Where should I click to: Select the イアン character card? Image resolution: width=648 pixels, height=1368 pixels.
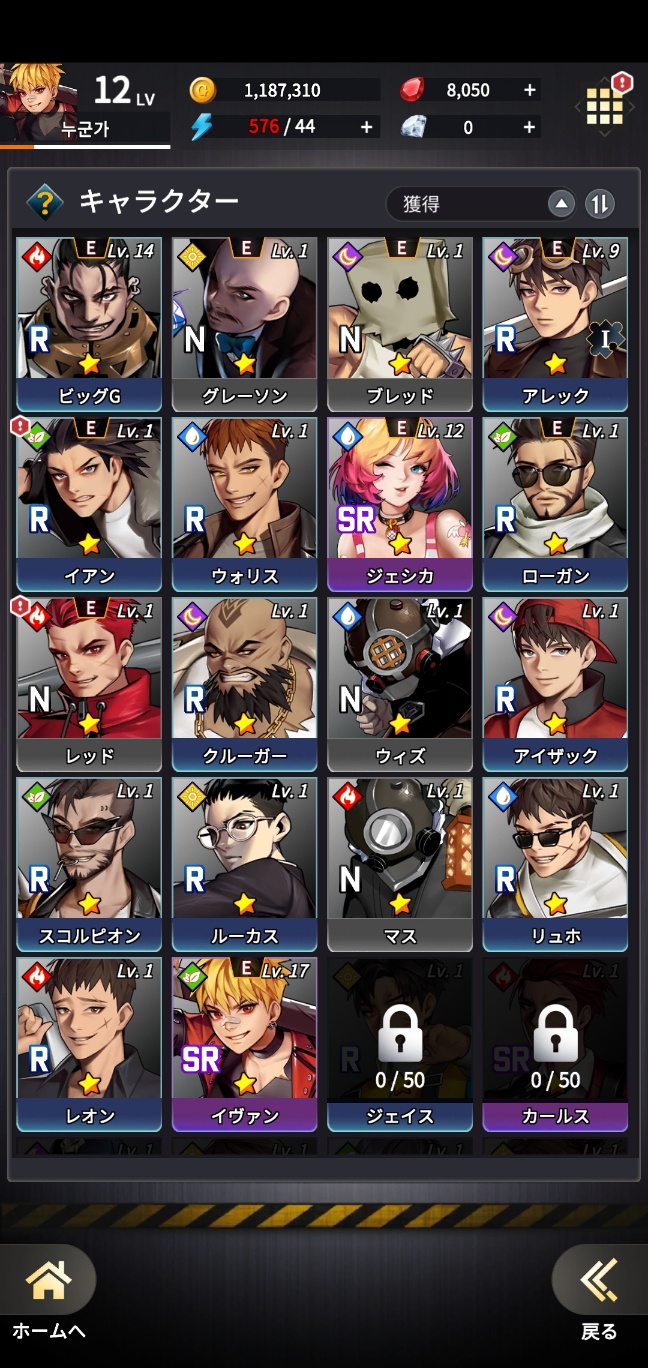tap(89, 502)
